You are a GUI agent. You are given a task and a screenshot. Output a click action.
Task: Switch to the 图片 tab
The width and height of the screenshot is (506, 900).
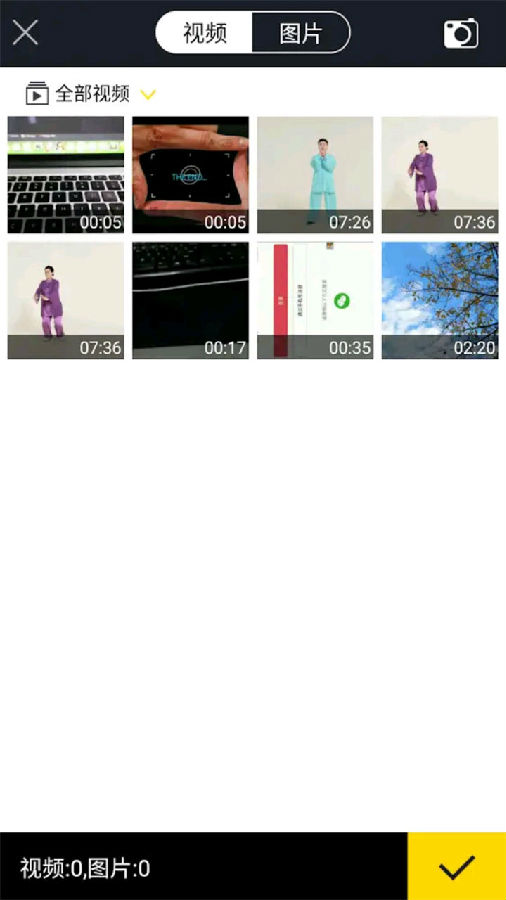(301, 33)
